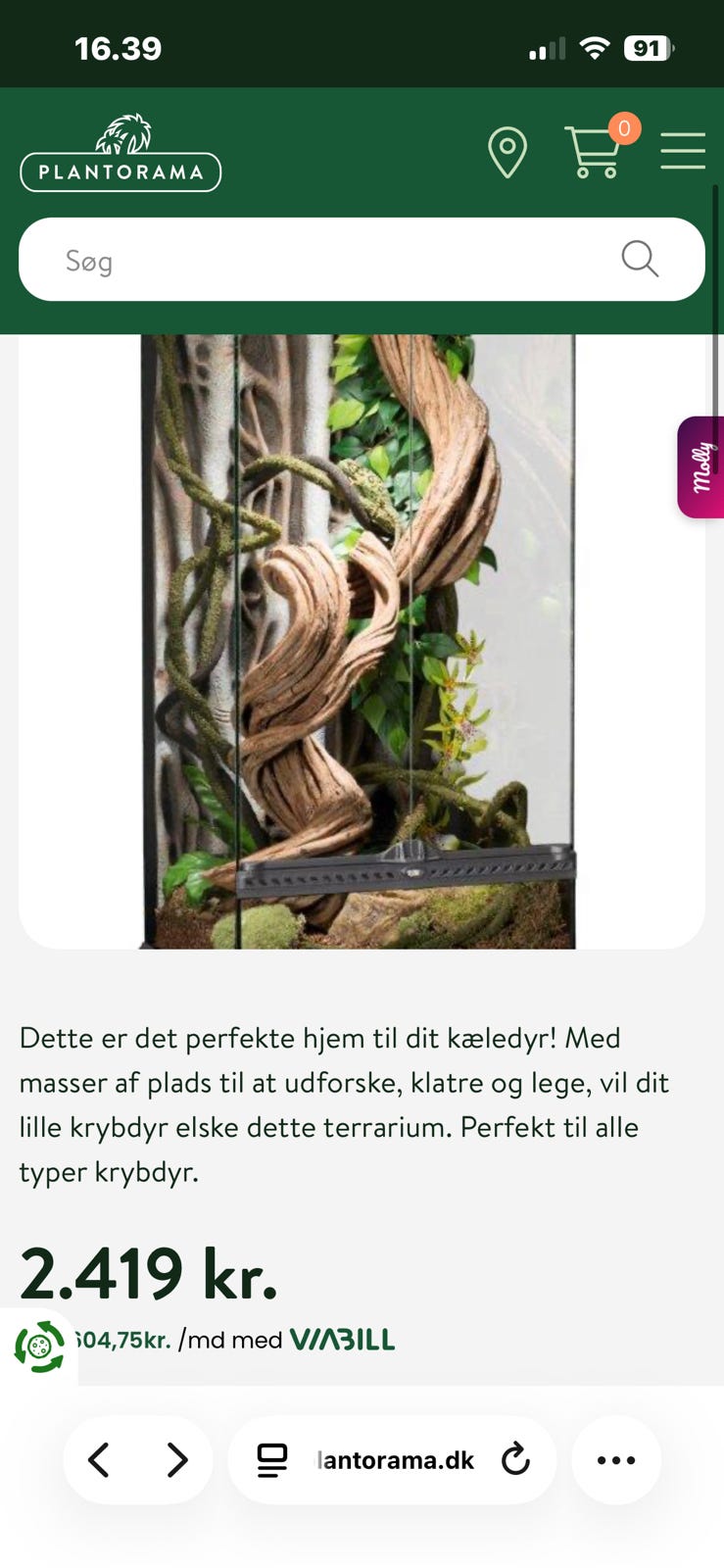Tap the Safari tabs overview icon
This screenshot has height=1568, width=724.
point(270,1460)
